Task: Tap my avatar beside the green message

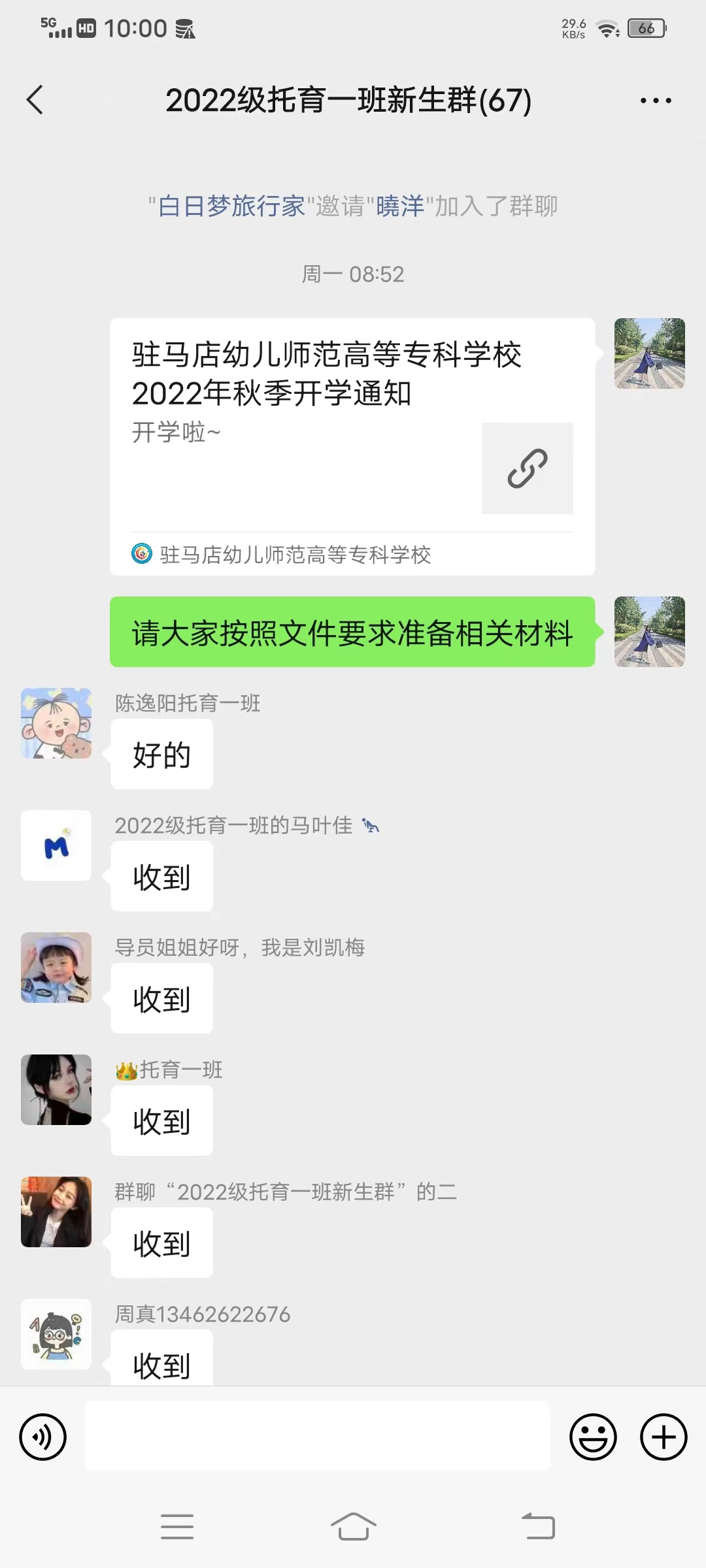Action: [649, 632]
